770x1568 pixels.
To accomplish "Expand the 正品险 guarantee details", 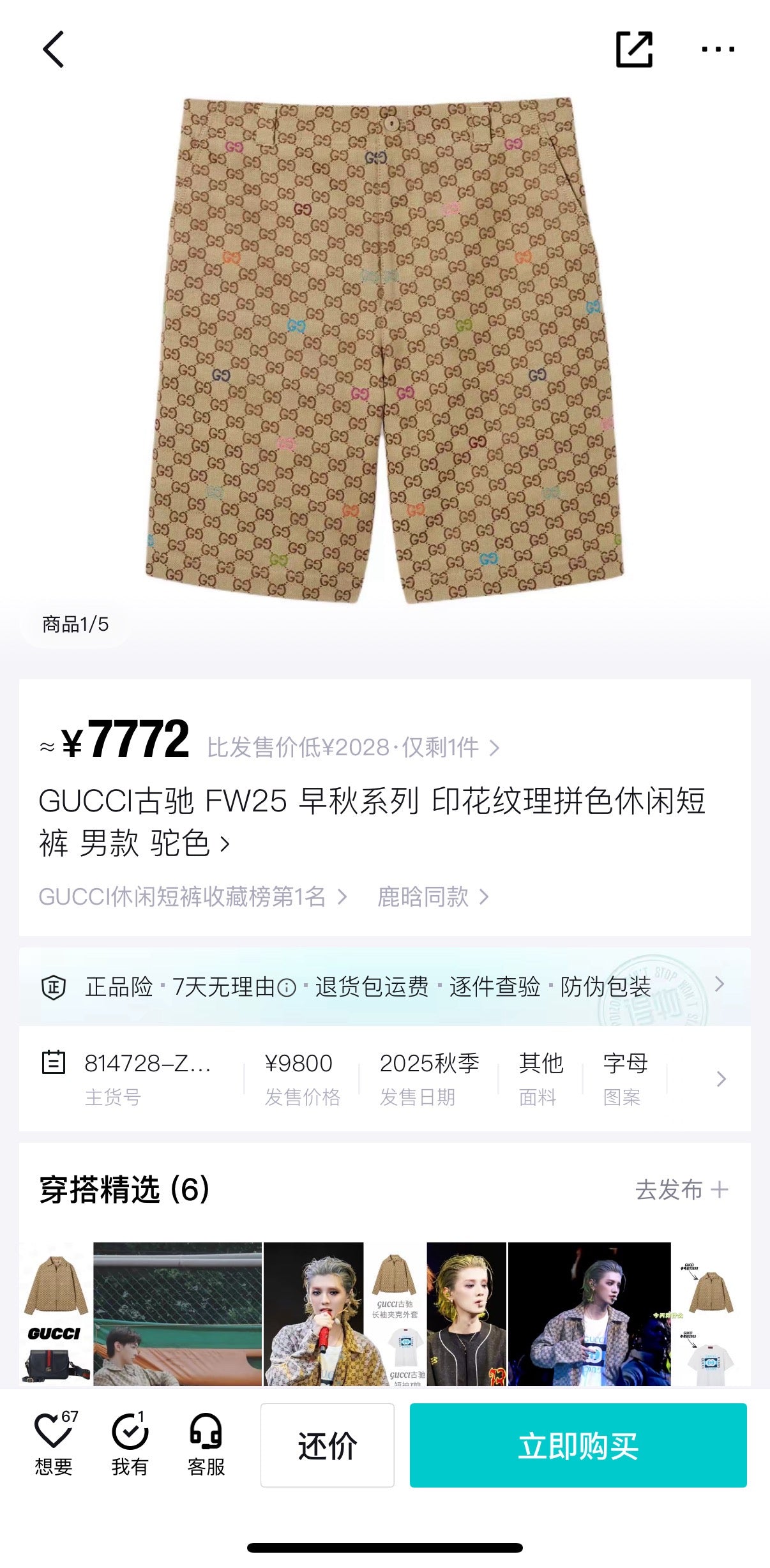I will coord(384,986).
